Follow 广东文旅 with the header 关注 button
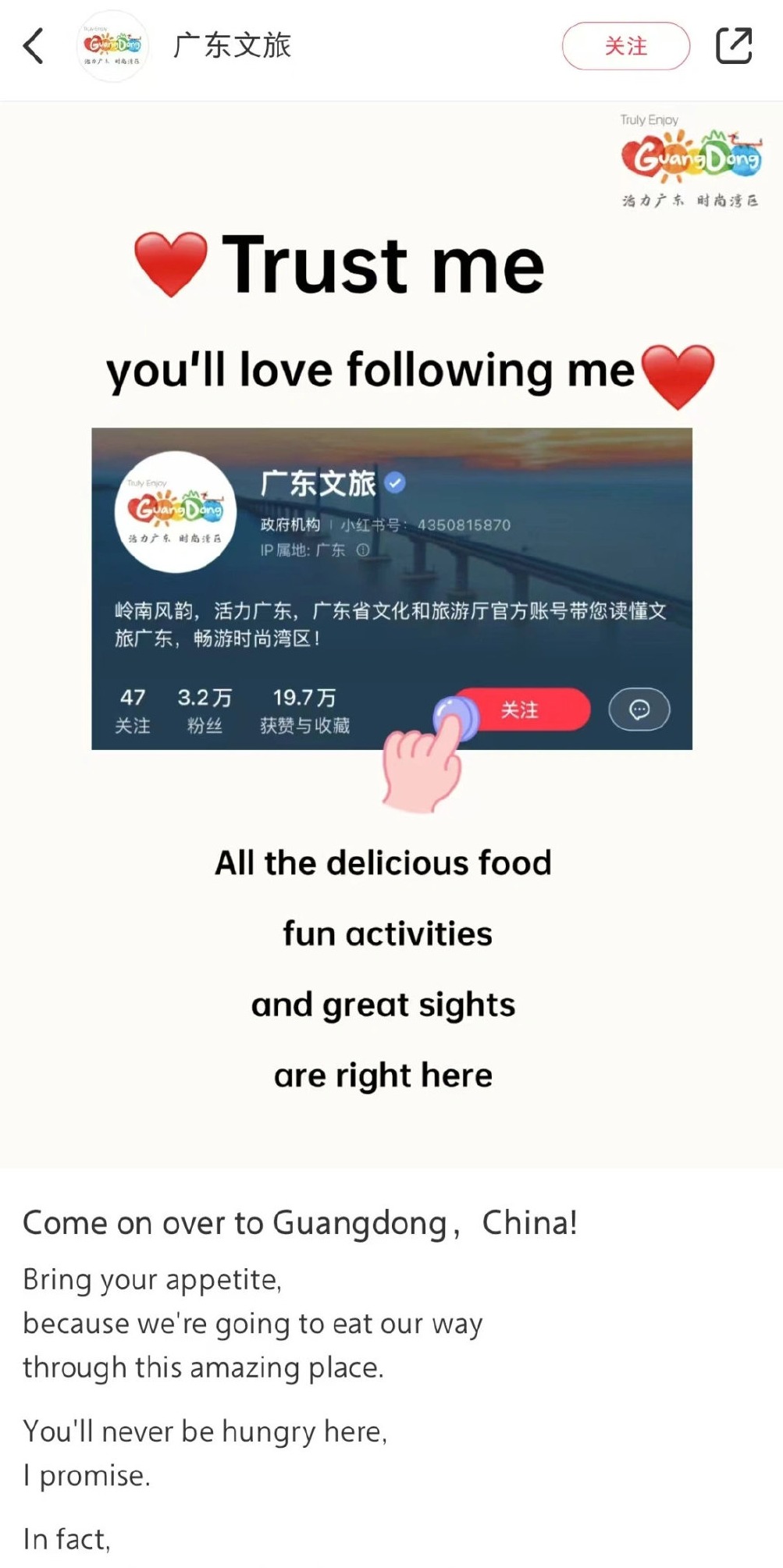Image resolution: width=783 pixels, height=1568 pixels. pyautogui.click(x=625, y=46)
